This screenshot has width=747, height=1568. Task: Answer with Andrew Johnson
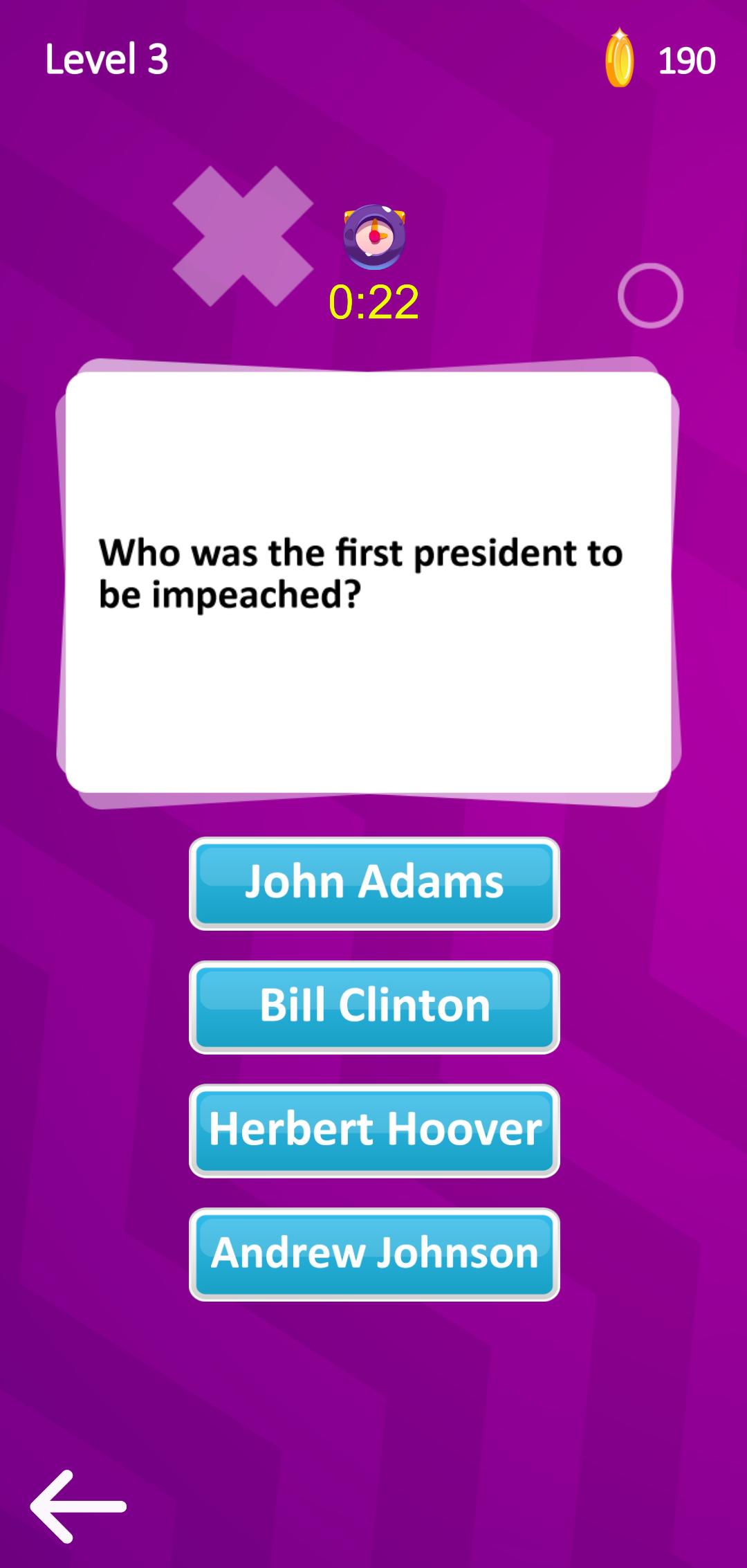click(x=374, y=1254)
